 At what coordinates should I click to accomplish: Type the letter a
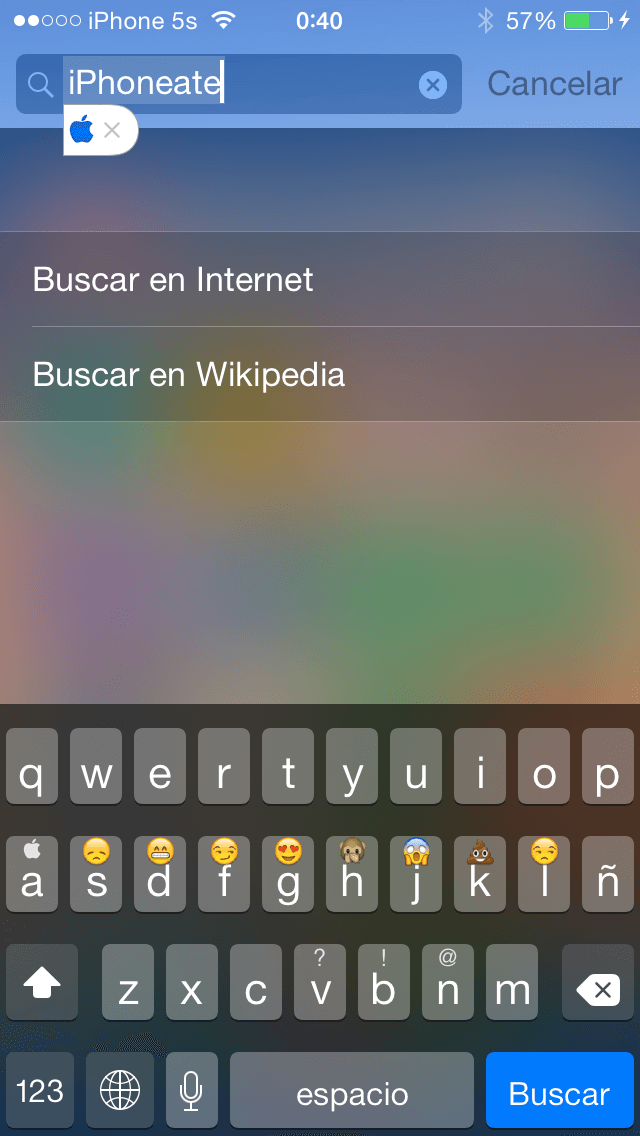32,875
